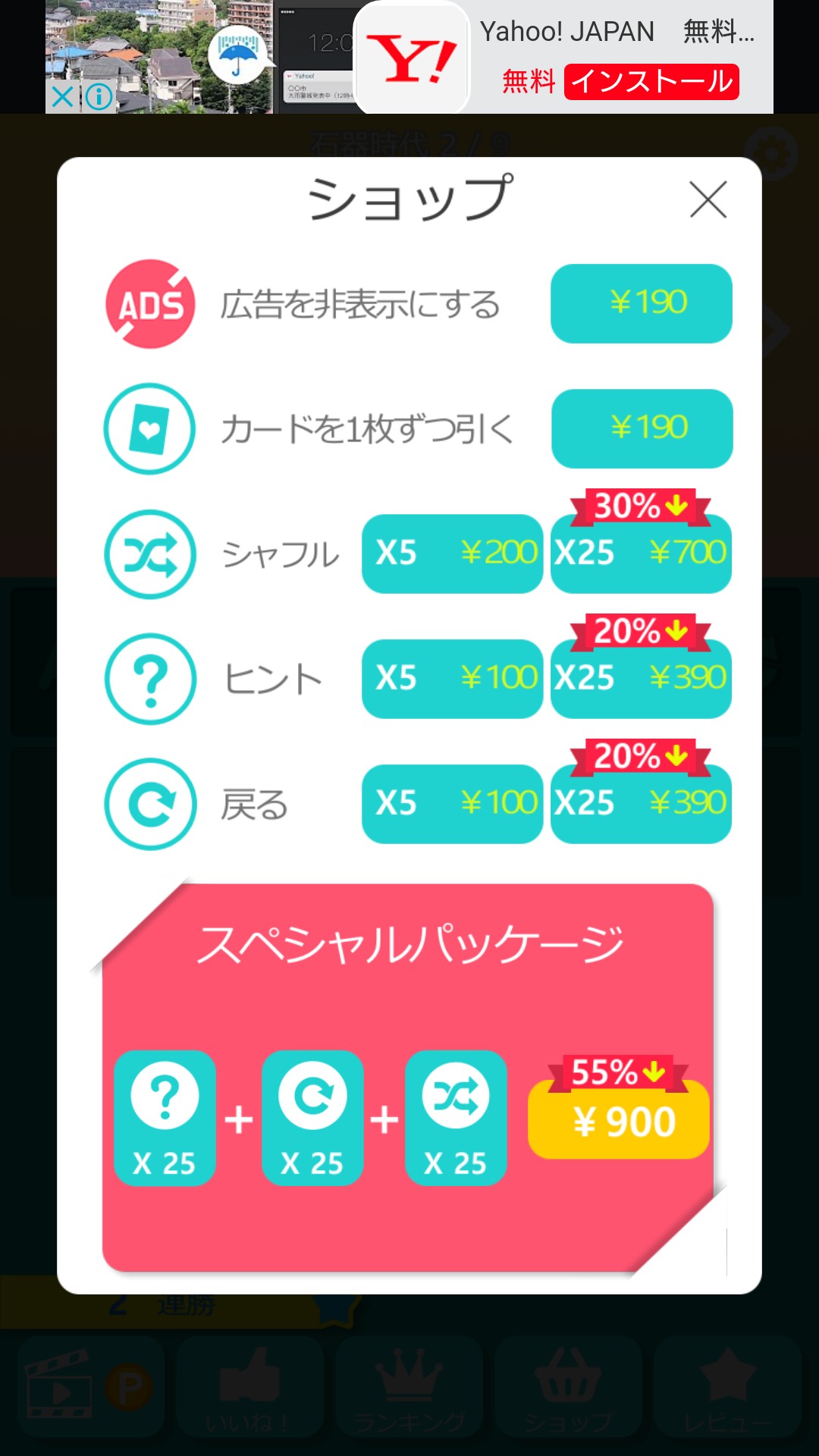Viewport: 819px width, 1456px height.
Task: Buy ヒント X25 for ¥390
Action: pyautogui.click(x=642, y=679)
